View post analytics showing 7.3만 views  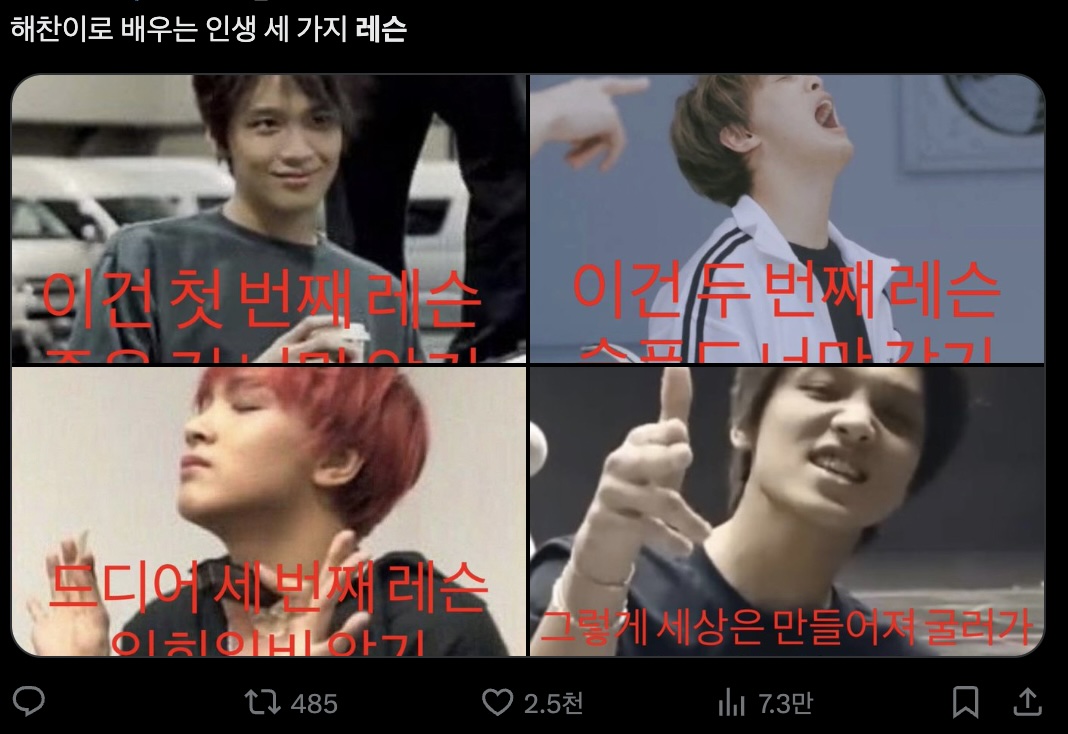(x=732, y=703)
